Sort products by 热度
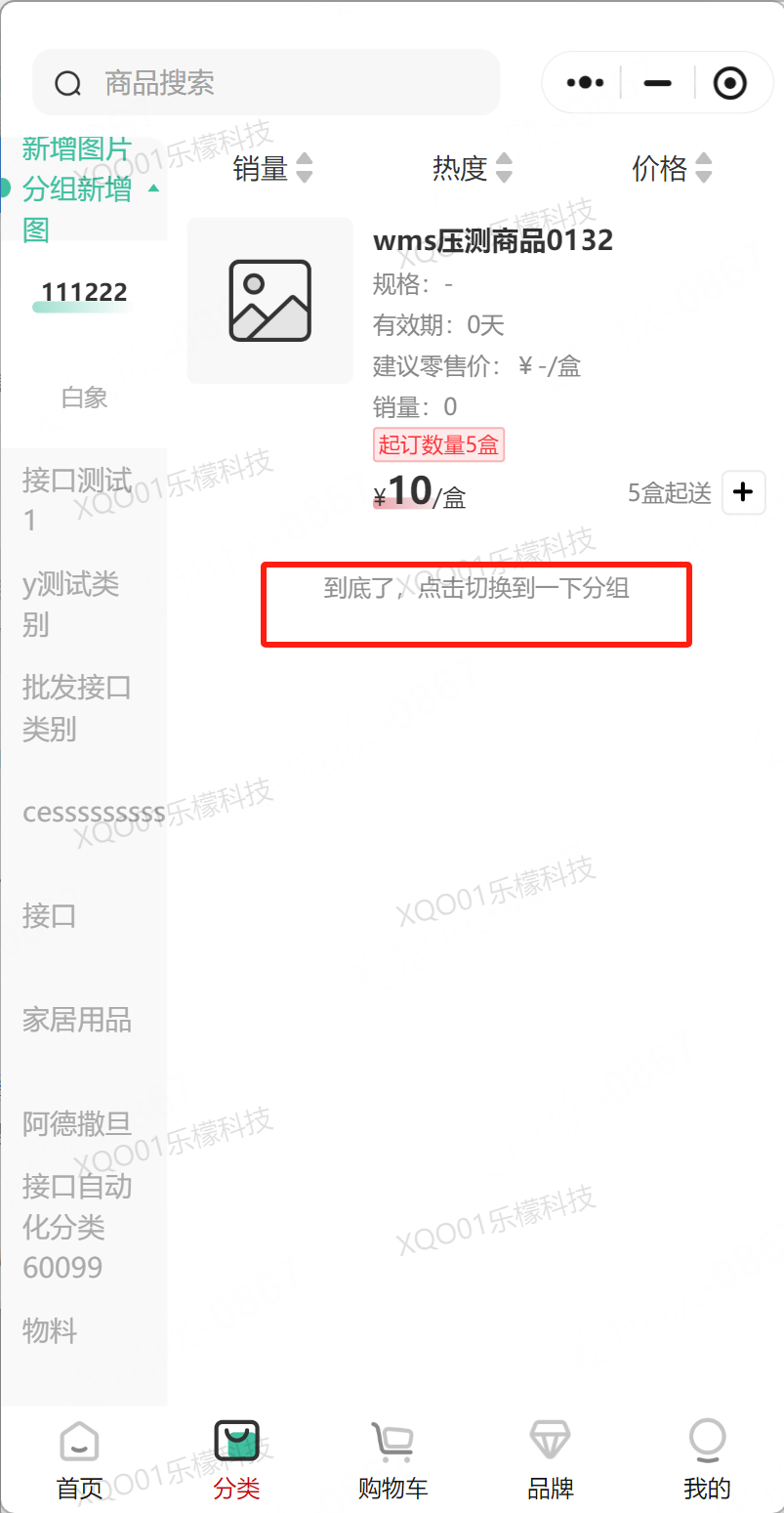The image size is (784, 1513). tap(473, 168)
